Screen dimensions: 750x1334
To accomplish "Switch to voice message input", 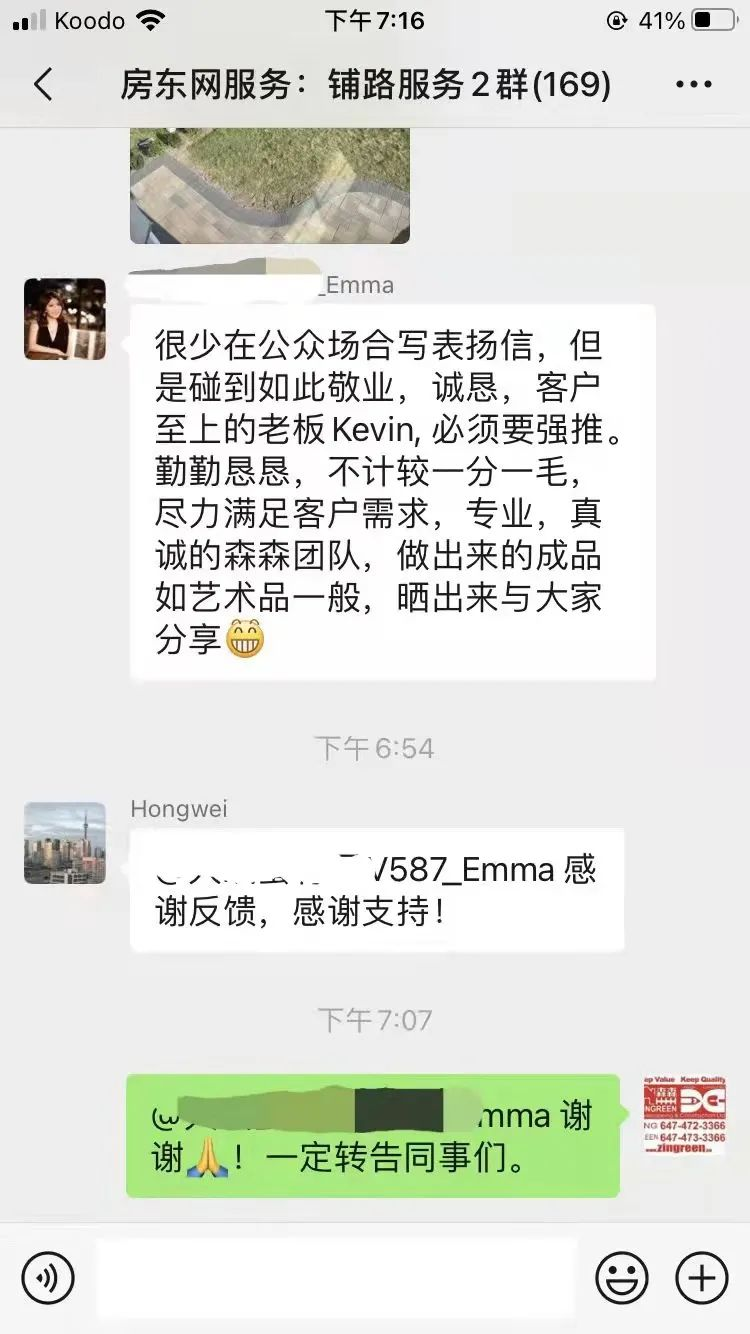I will pyautogui.click(x=48, y=1278).
